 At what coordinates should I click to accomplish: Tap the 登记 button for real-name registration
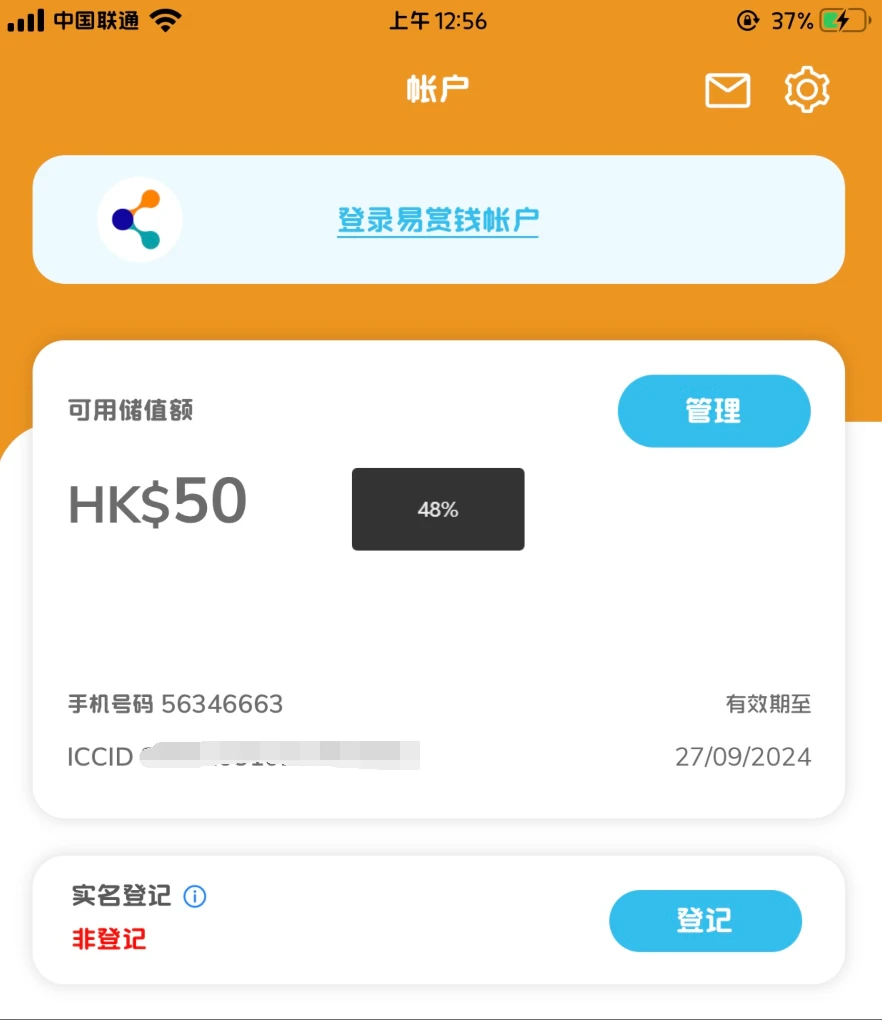coord(705,920)
